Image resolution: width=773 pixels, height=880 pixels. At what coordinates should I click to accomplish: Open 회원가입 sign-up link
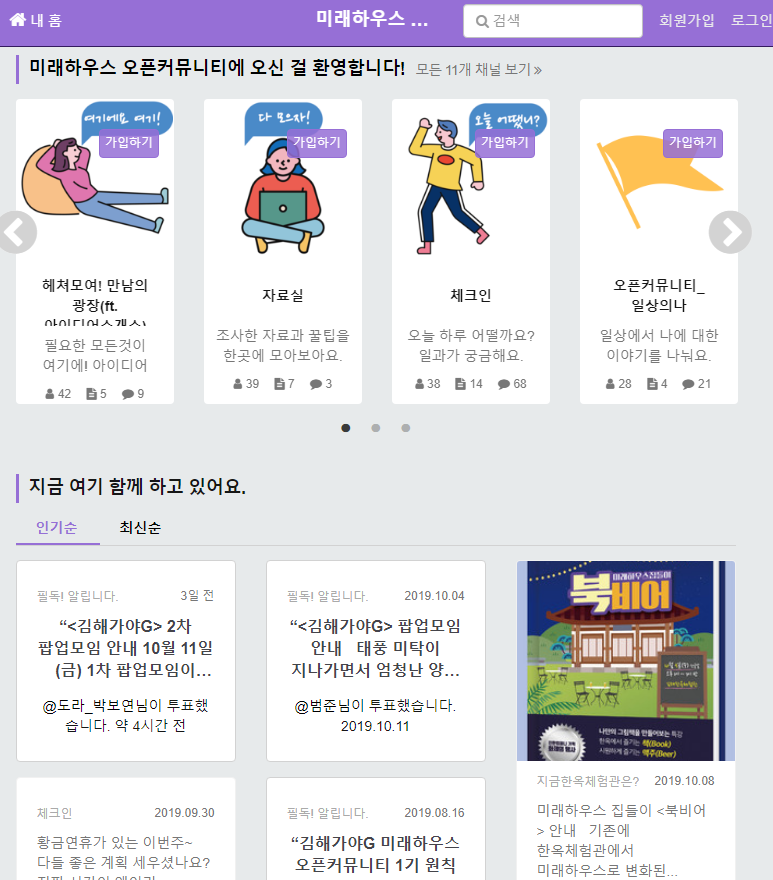click(x=687, y=20)
